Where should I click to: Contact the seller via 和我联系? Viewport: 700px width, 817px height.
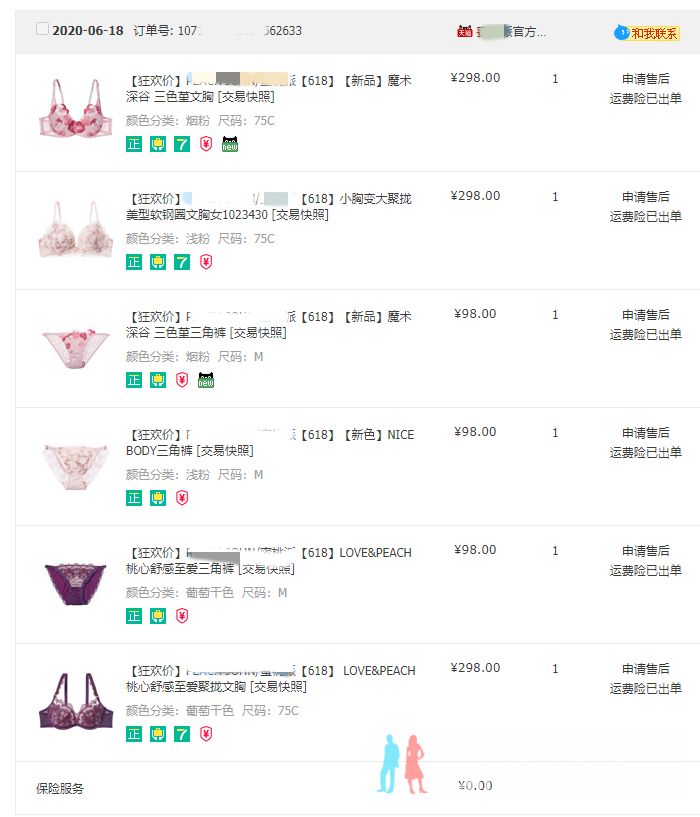click(652, 33)
